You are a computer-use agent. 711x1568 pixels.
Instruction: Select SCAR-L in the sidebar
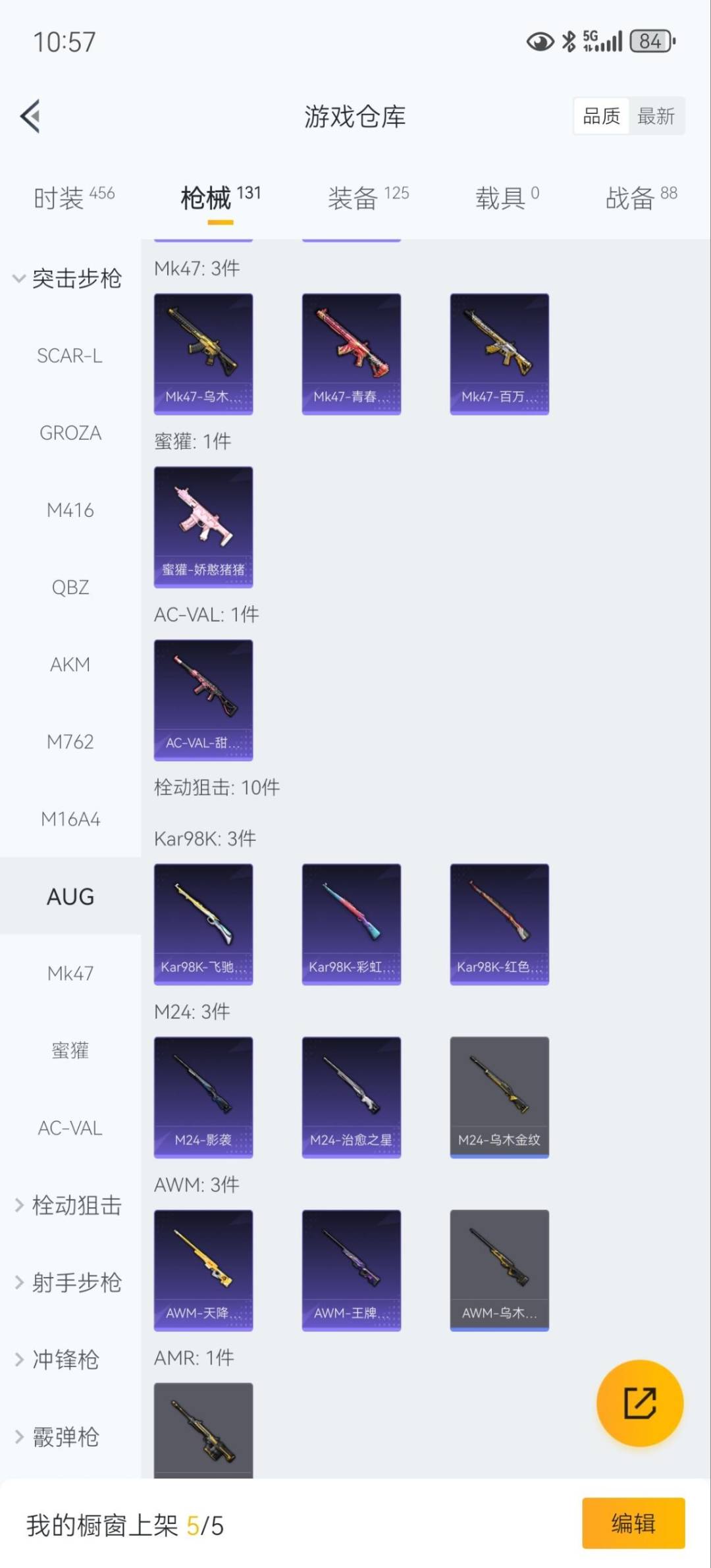pyautogui.click(x=70, y=356)
